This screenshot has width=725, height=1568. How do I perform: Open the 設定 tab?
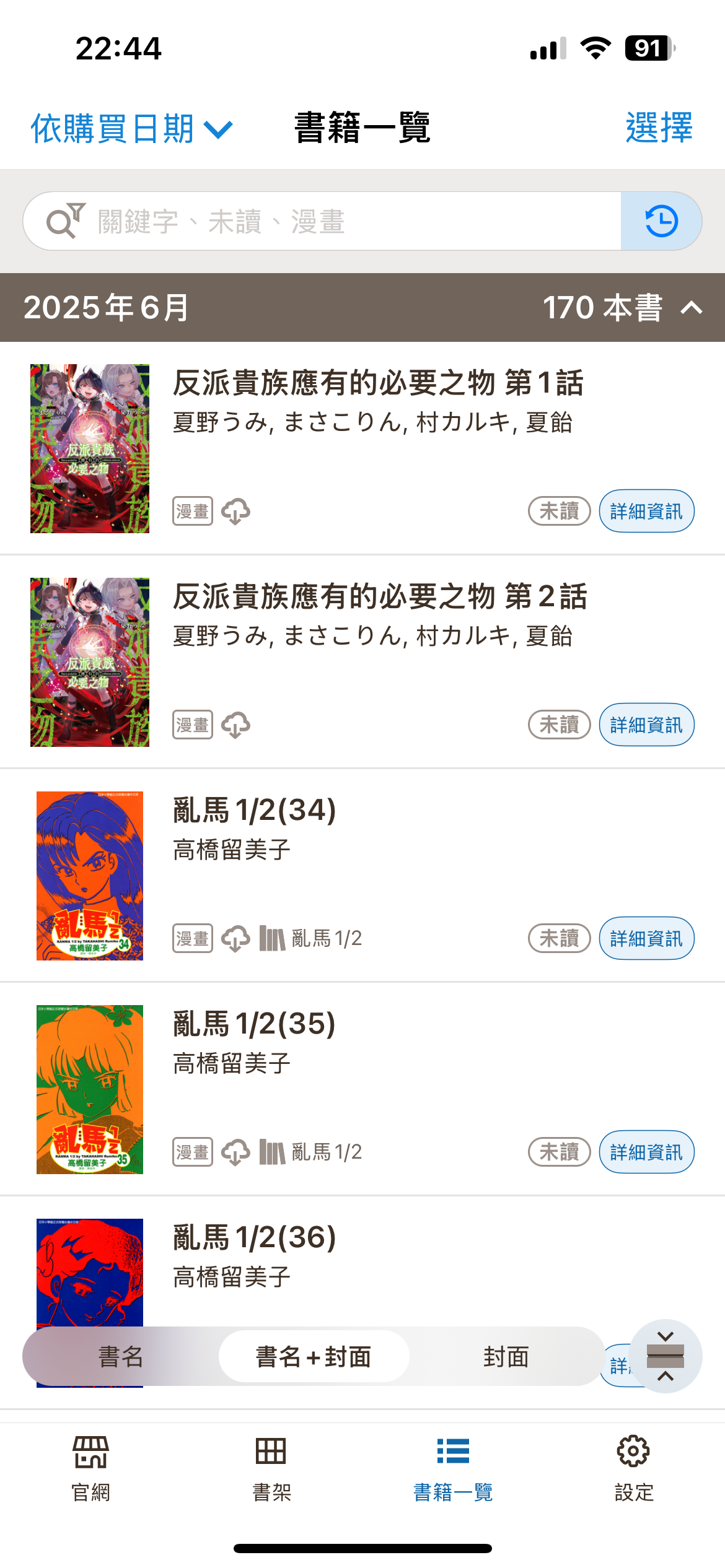coord(634,1469)
